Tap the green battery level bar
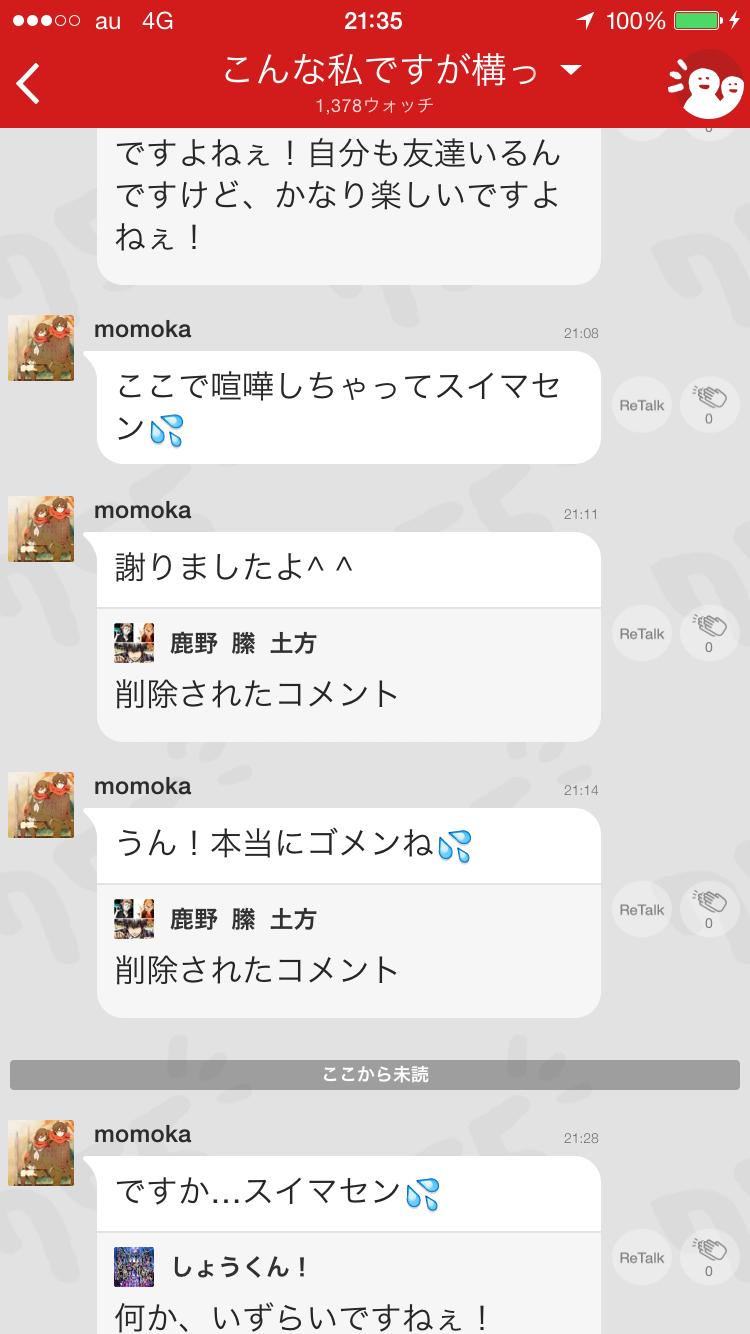750x1334 pixels. tap(695, 18)
